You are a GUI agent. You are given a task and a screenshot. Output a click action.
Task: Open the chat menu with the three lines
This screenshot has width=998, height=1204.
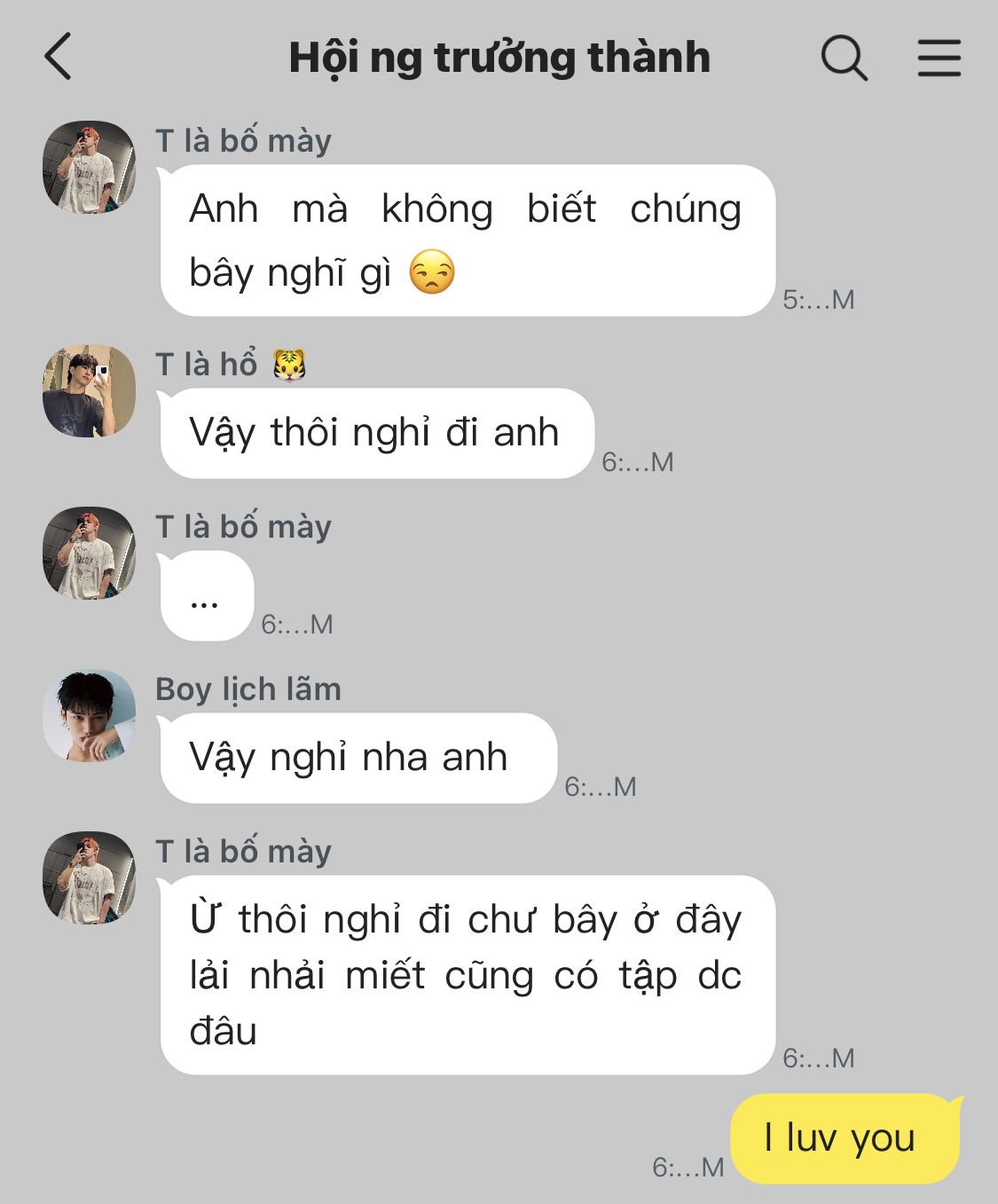point(939,59)
